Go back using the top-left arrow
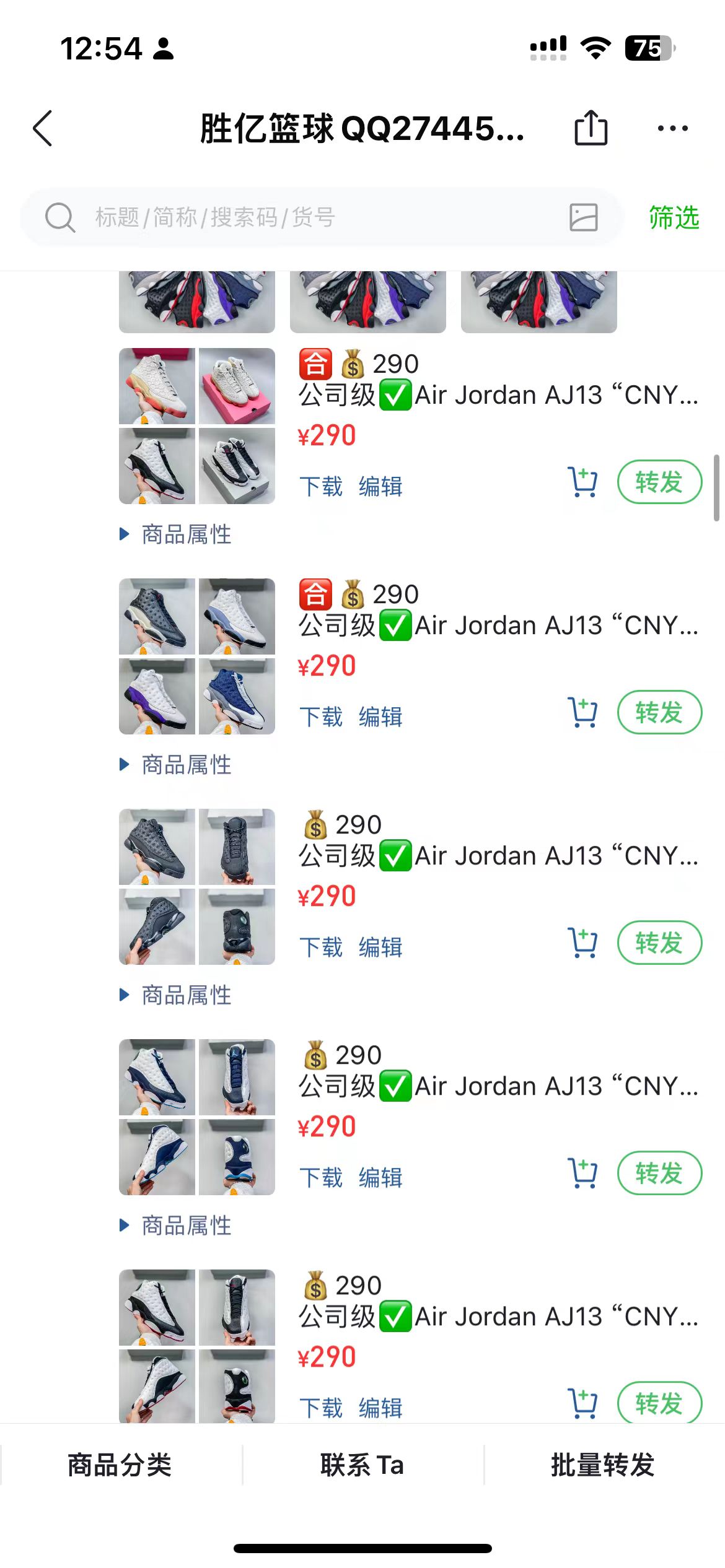The height and width of the screenshot is (1568, 725). pyautogui.click(x=43, y=129)
